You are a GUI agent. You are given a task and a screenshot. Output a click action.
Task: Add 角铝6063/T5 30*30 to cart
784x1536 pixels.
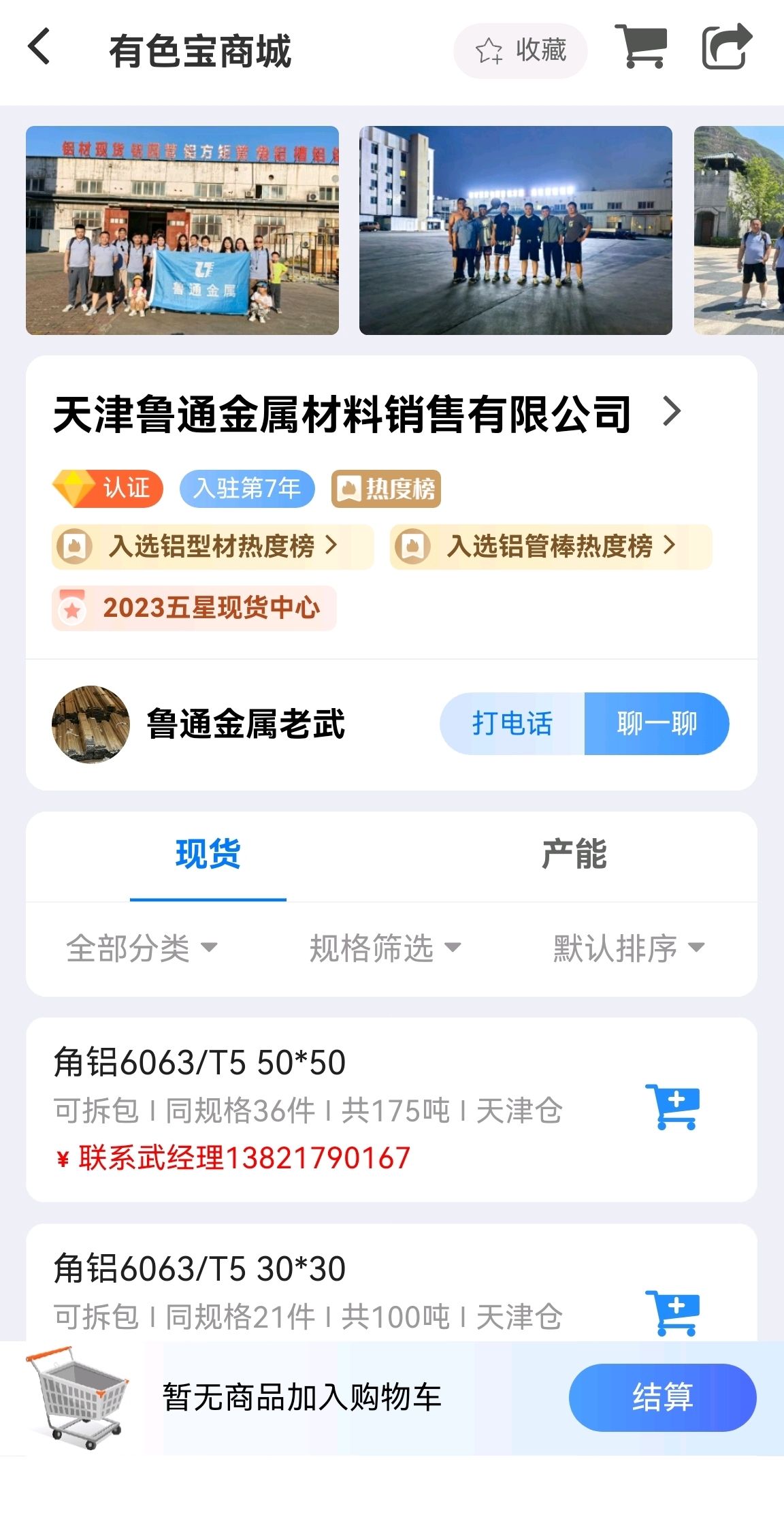point(672,1313)
